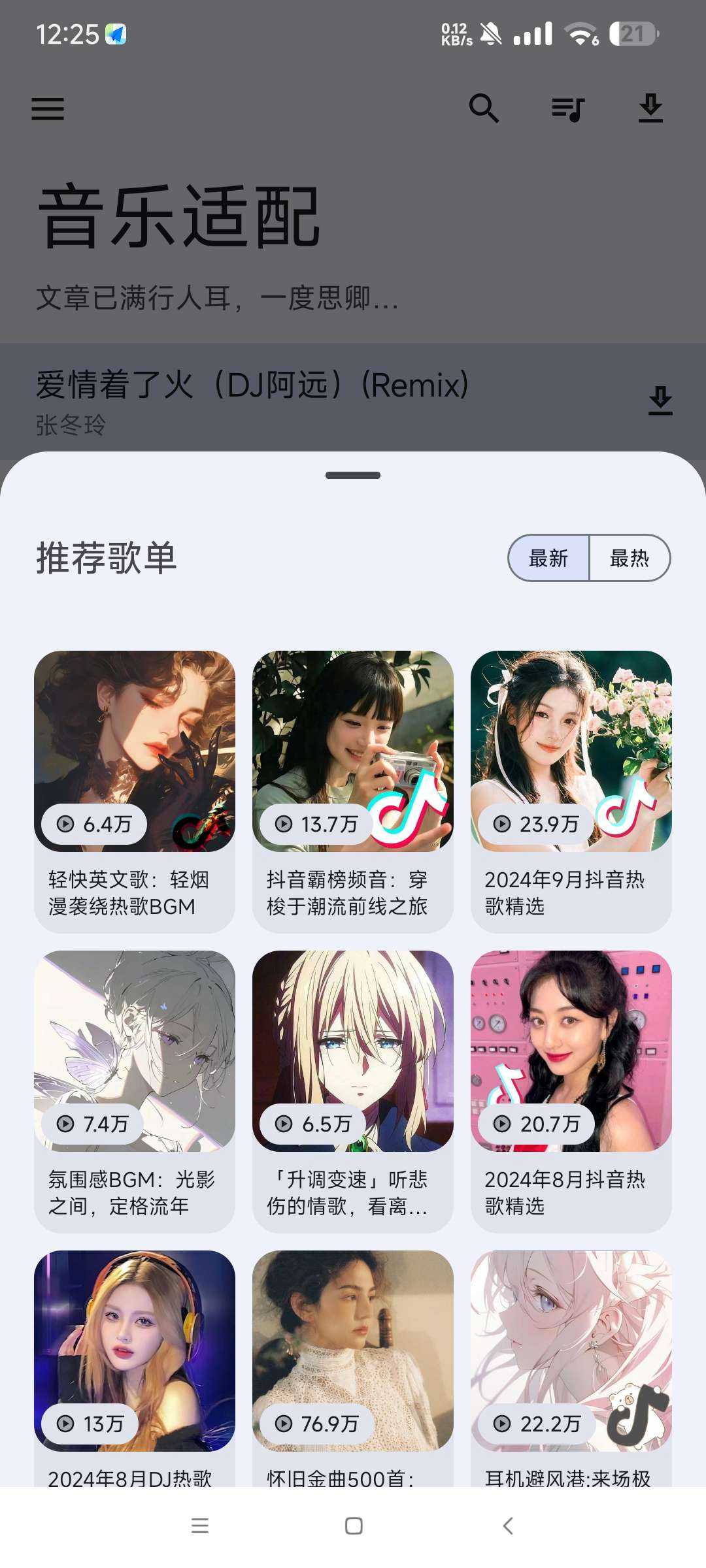Screen dimensions: 706x1568
Task: Switch to the 最热 tab
Action: coord(629,558)
